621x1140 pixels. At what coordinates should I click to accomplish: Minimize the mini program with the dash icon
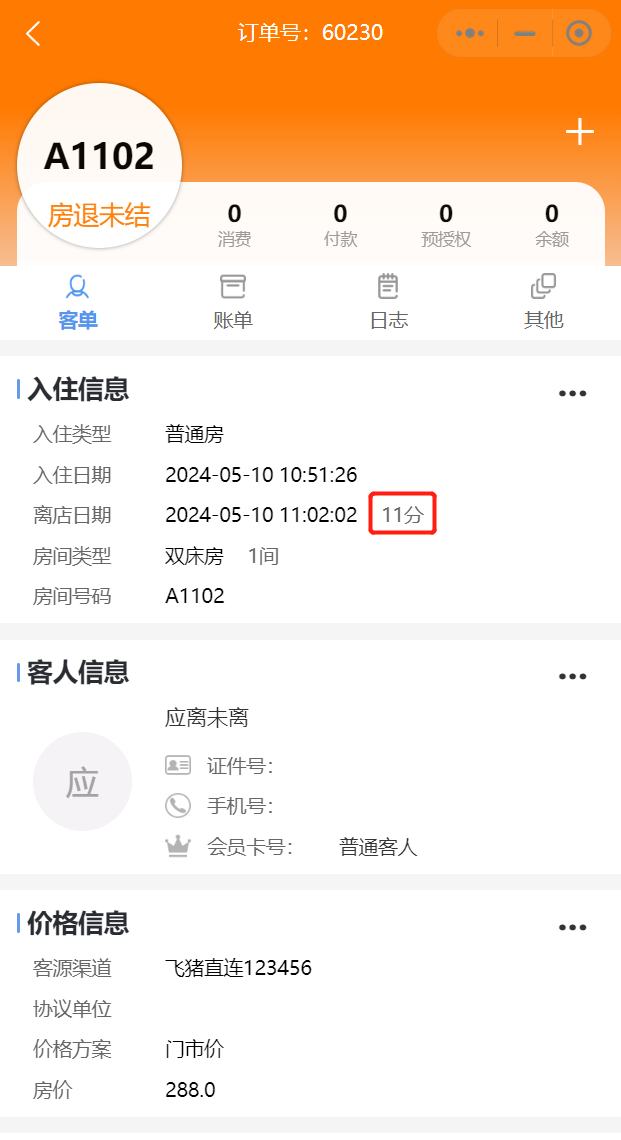tap(525, 33)
